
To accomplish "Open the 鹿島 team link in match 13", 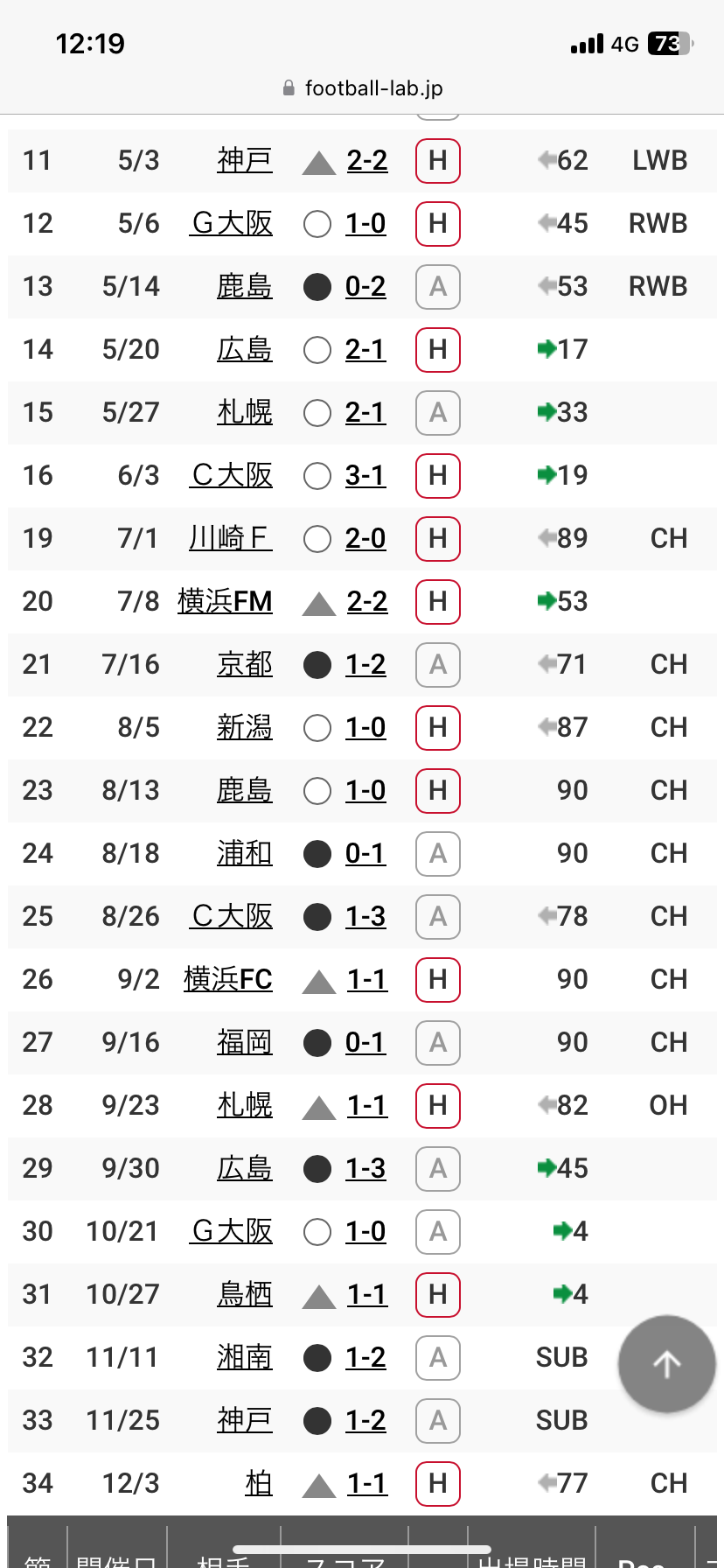I will coord(245,287).
